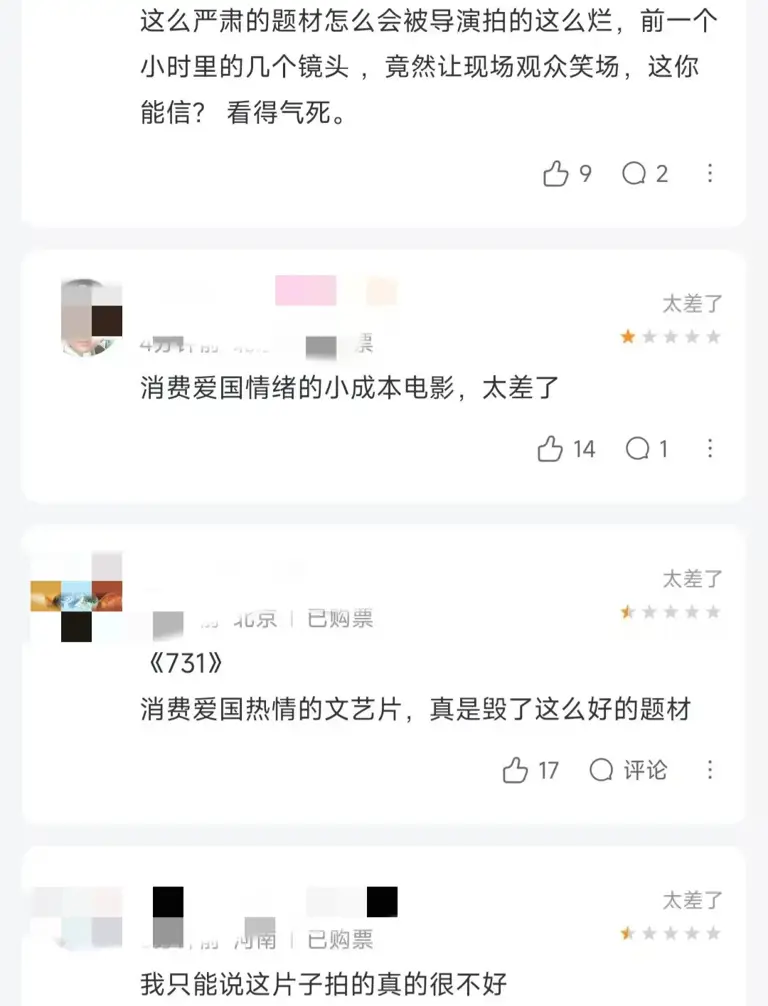Like the 《731》 文艺片 review
Screen dimensions: 768x1006
tap(516, 770)
